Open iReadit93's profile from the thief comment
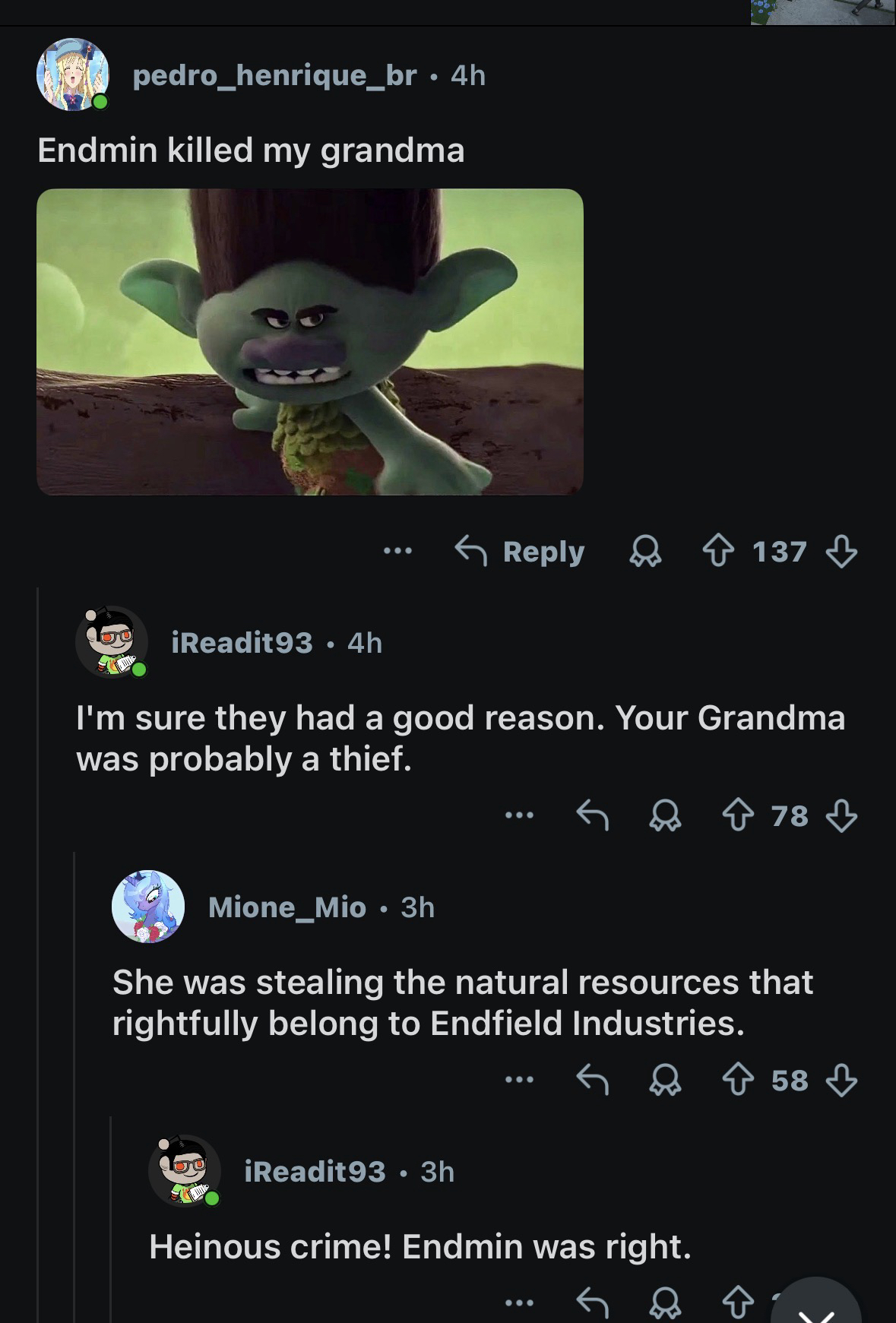The width and height of the screenshot is (896, 1323). pyautogui.click(x=242, y=644)
